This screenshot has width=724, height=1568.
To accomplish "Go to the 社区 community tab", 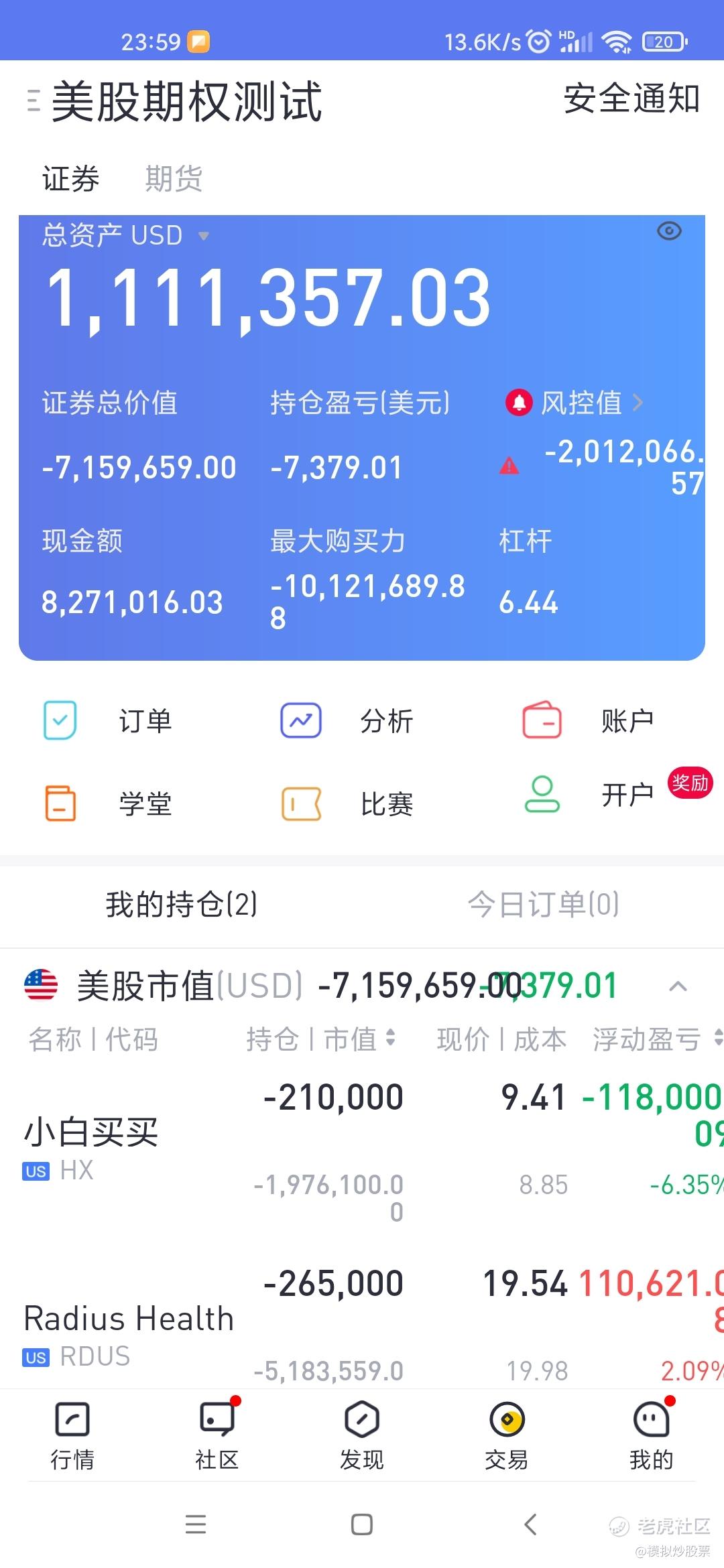I will point(217,1435).
